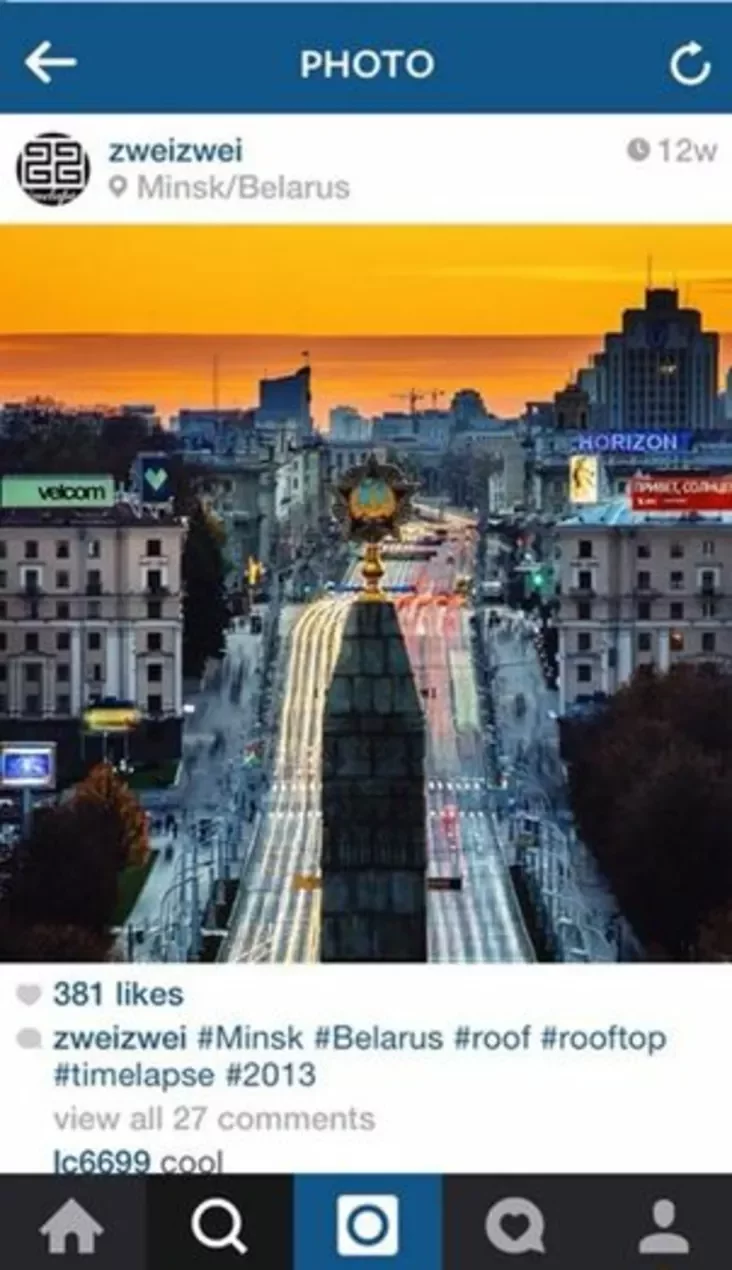The height and width of the screenshot is (1270, 732).
Task: Open the #timelapse hashtag
Action: pyautogui.click(x=133, y=1075)
